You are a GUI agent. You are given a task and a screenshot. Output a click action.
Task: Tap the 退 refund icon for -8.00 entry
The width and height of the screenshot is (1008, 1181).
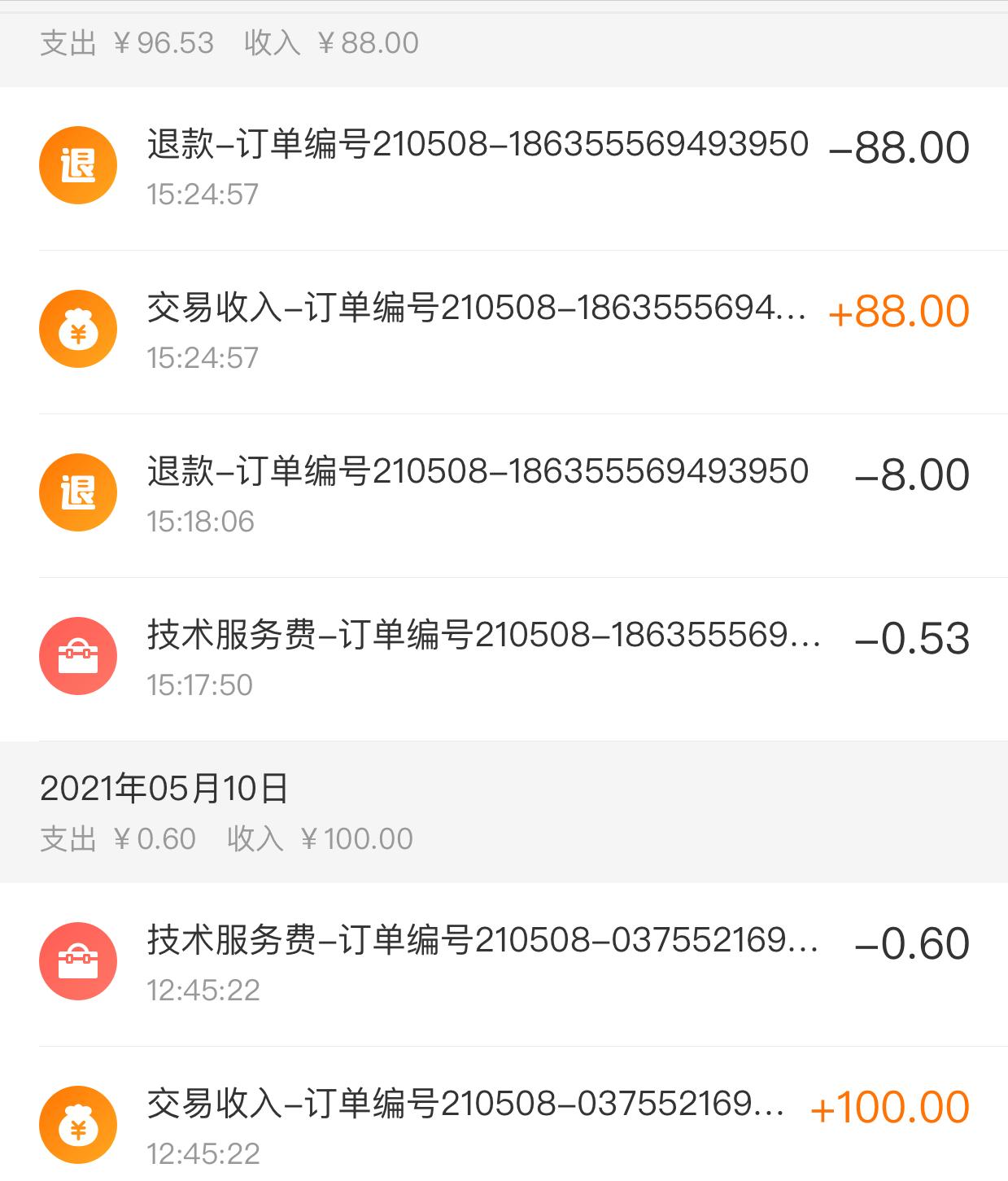pyautogui.click(x=80, y=491)
